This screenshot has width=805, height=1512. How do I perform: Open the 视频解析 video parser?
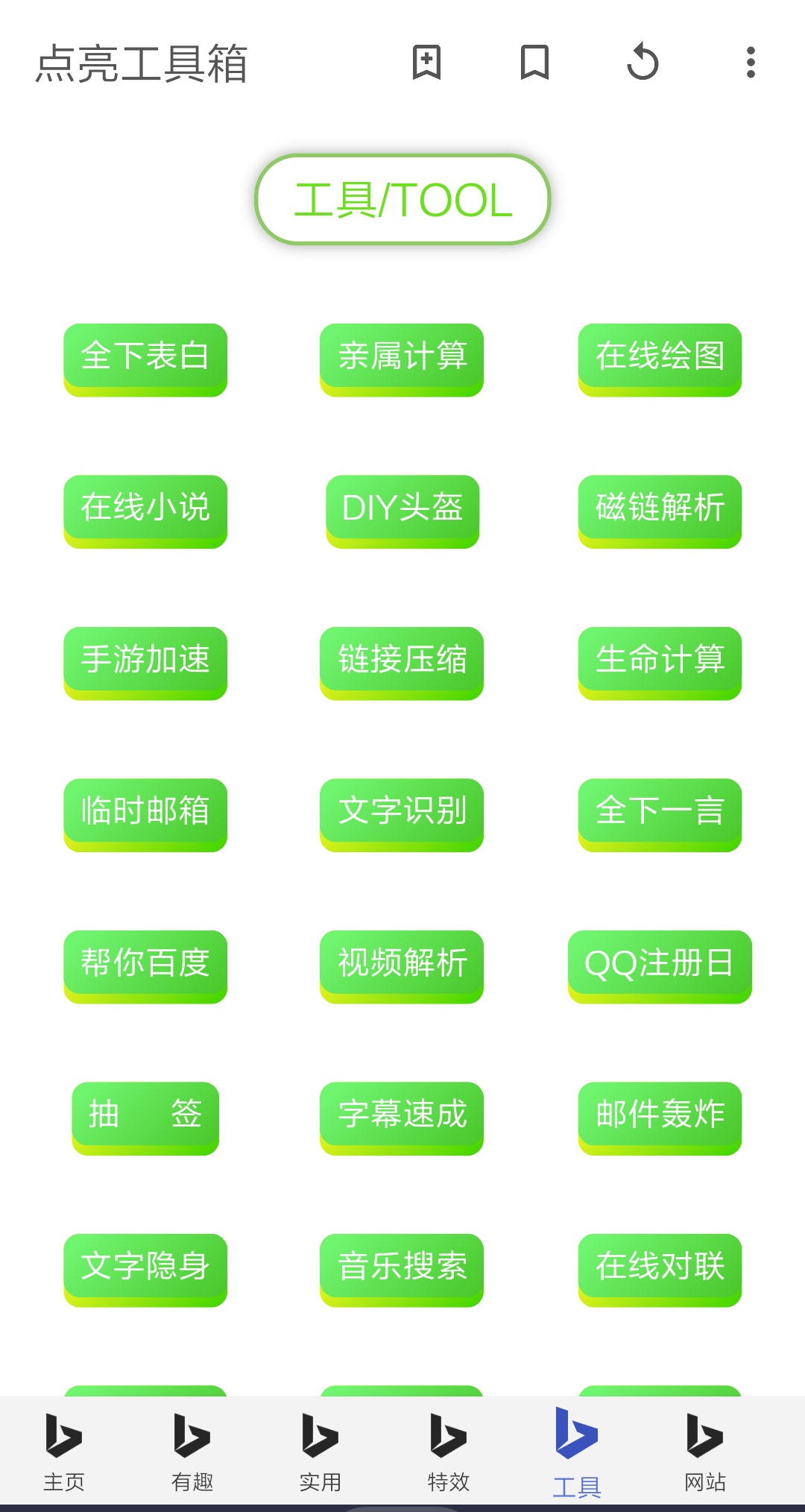click(402, 966)
